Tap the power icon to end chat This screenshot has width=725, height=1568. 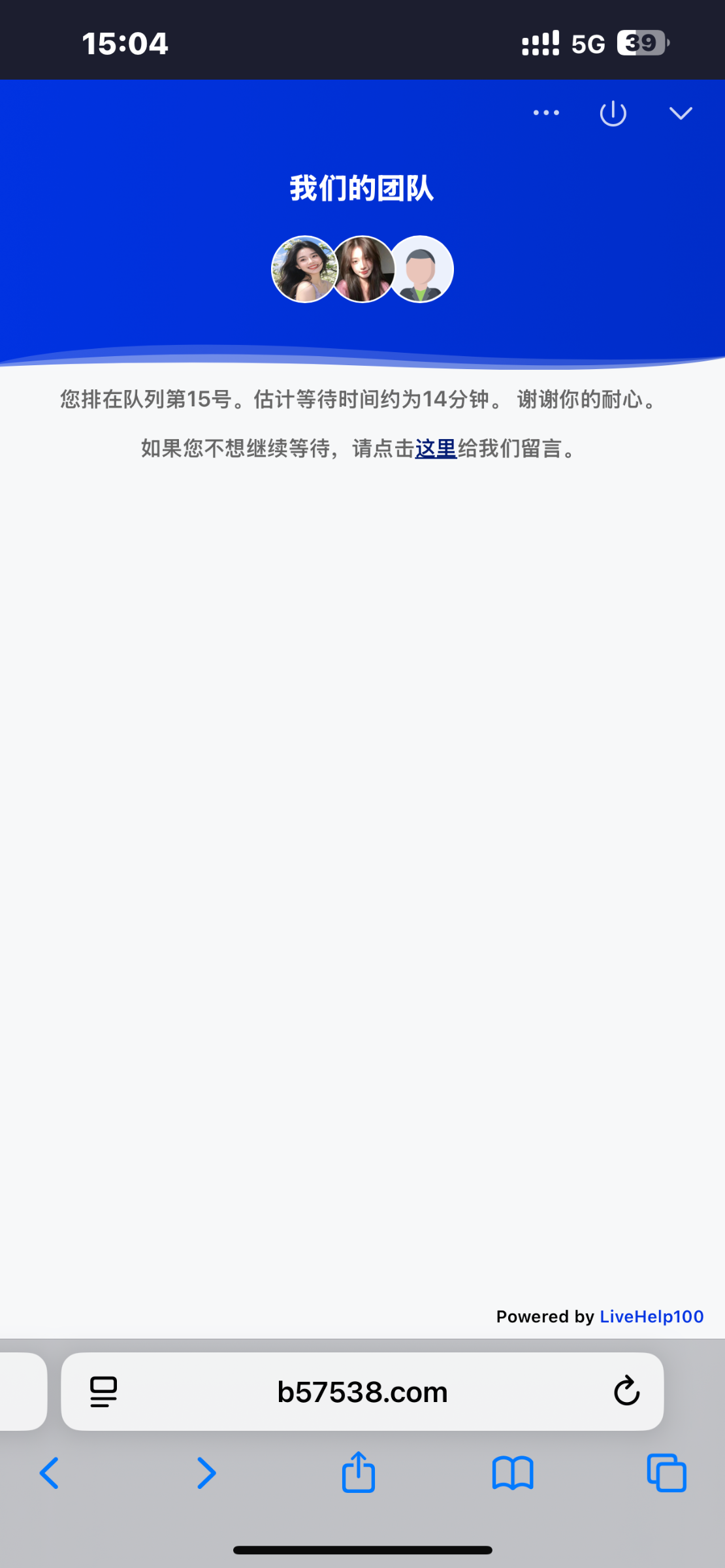coord(613,114)
